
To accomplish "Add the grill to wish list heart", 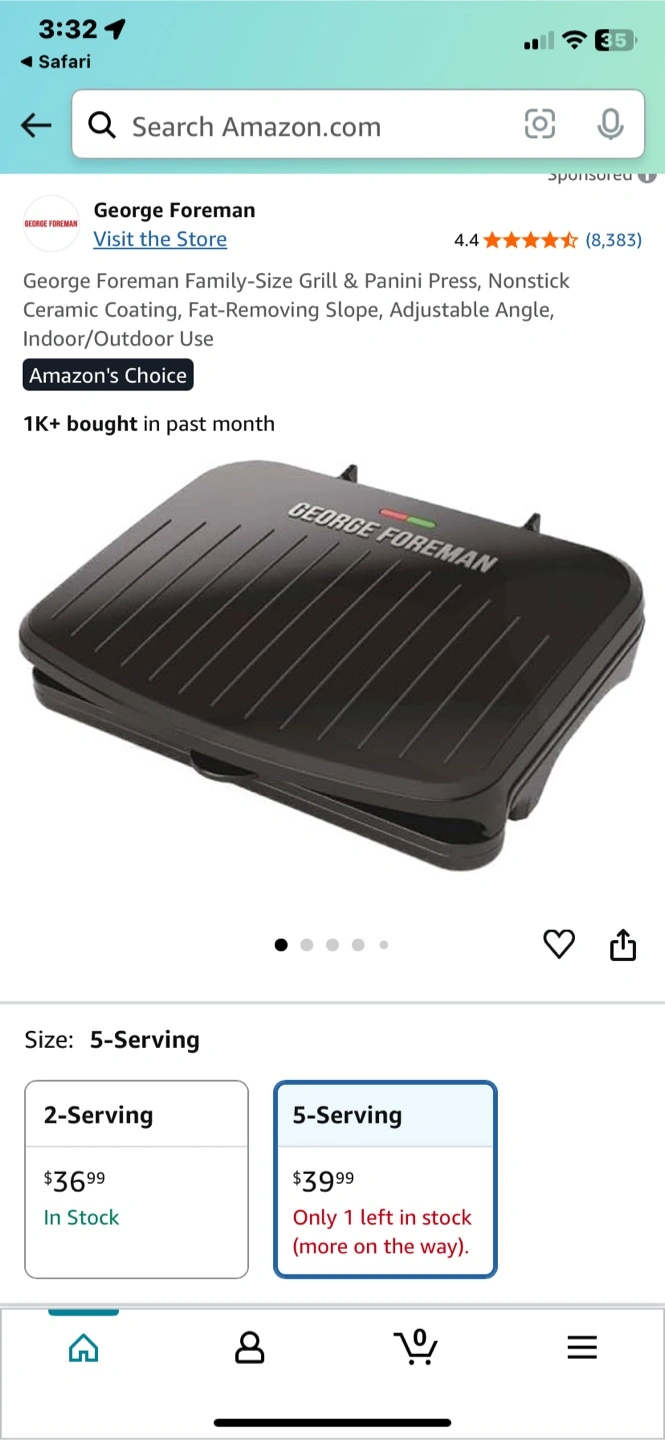I will tap(559, 944).
